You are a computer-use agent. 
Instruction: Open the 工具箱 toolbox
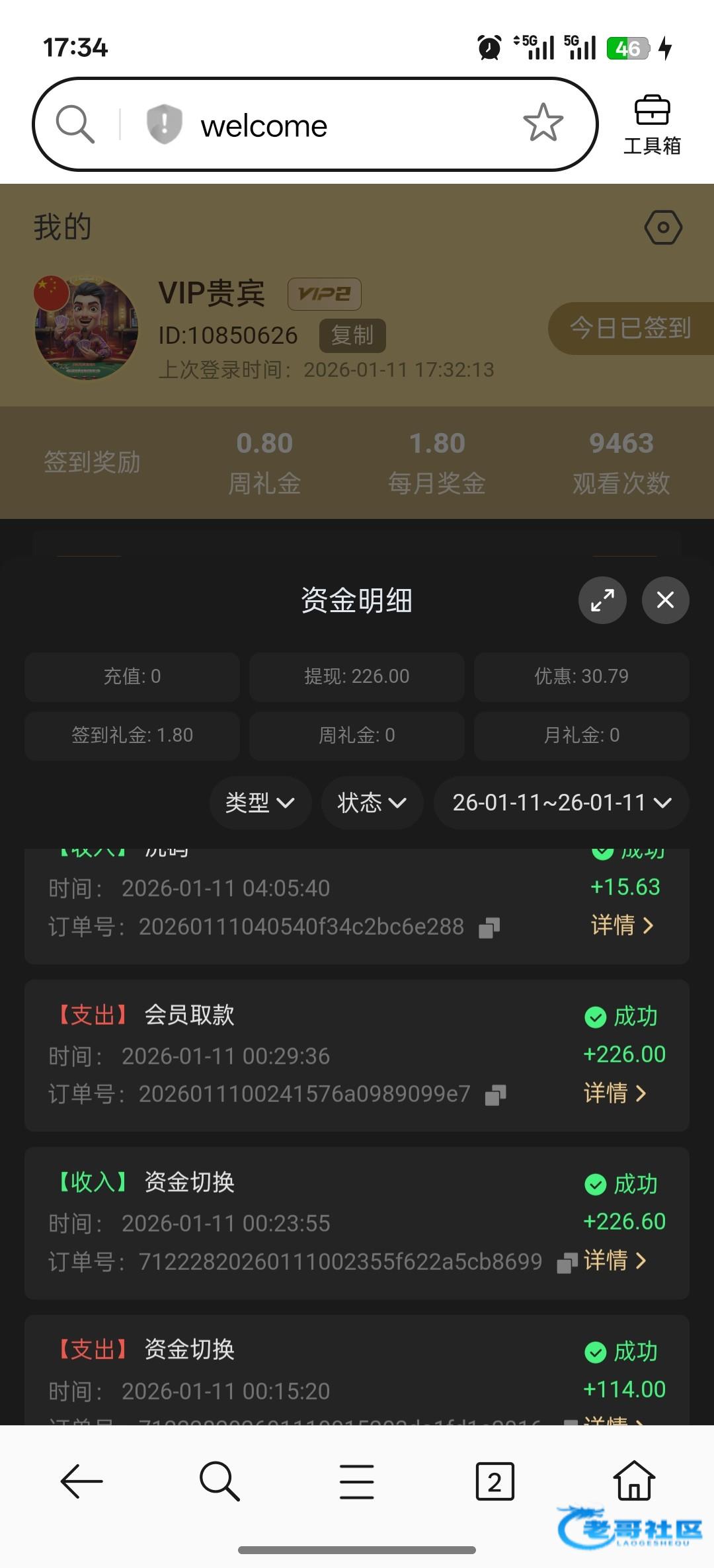pos(652,125)
